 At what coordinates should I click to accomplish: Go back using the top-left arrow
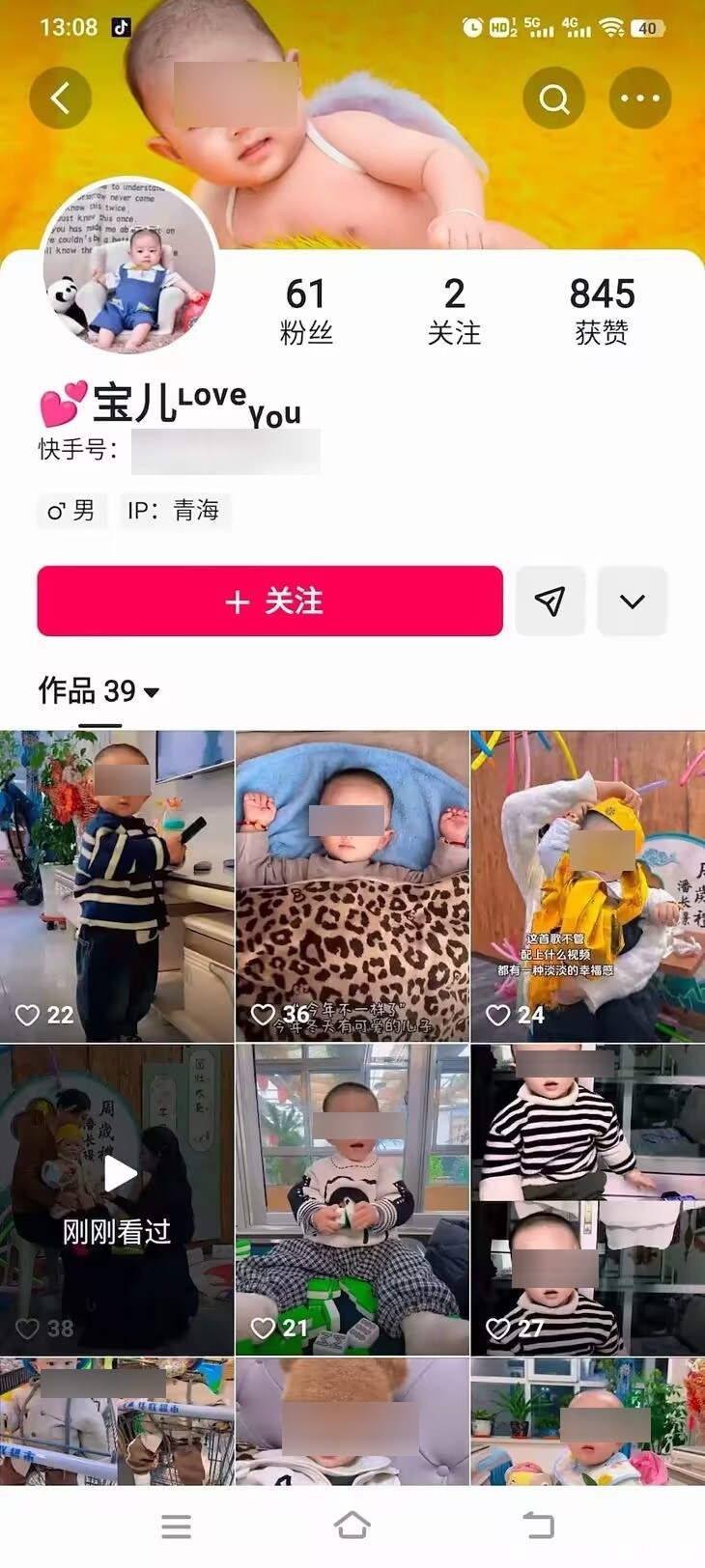click(60, 98)
